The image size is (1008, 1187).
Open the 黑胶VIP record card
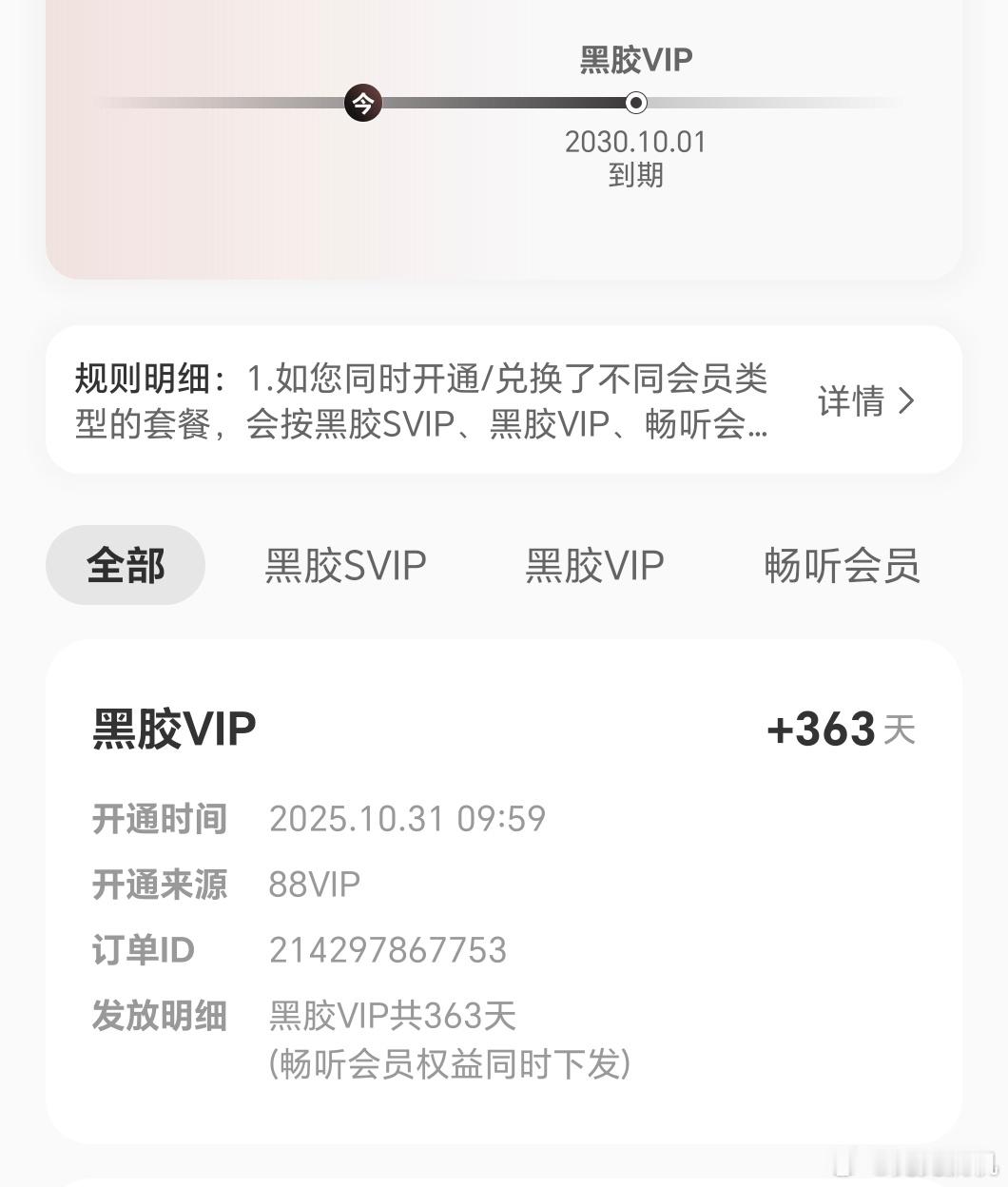tap(504, 894)
